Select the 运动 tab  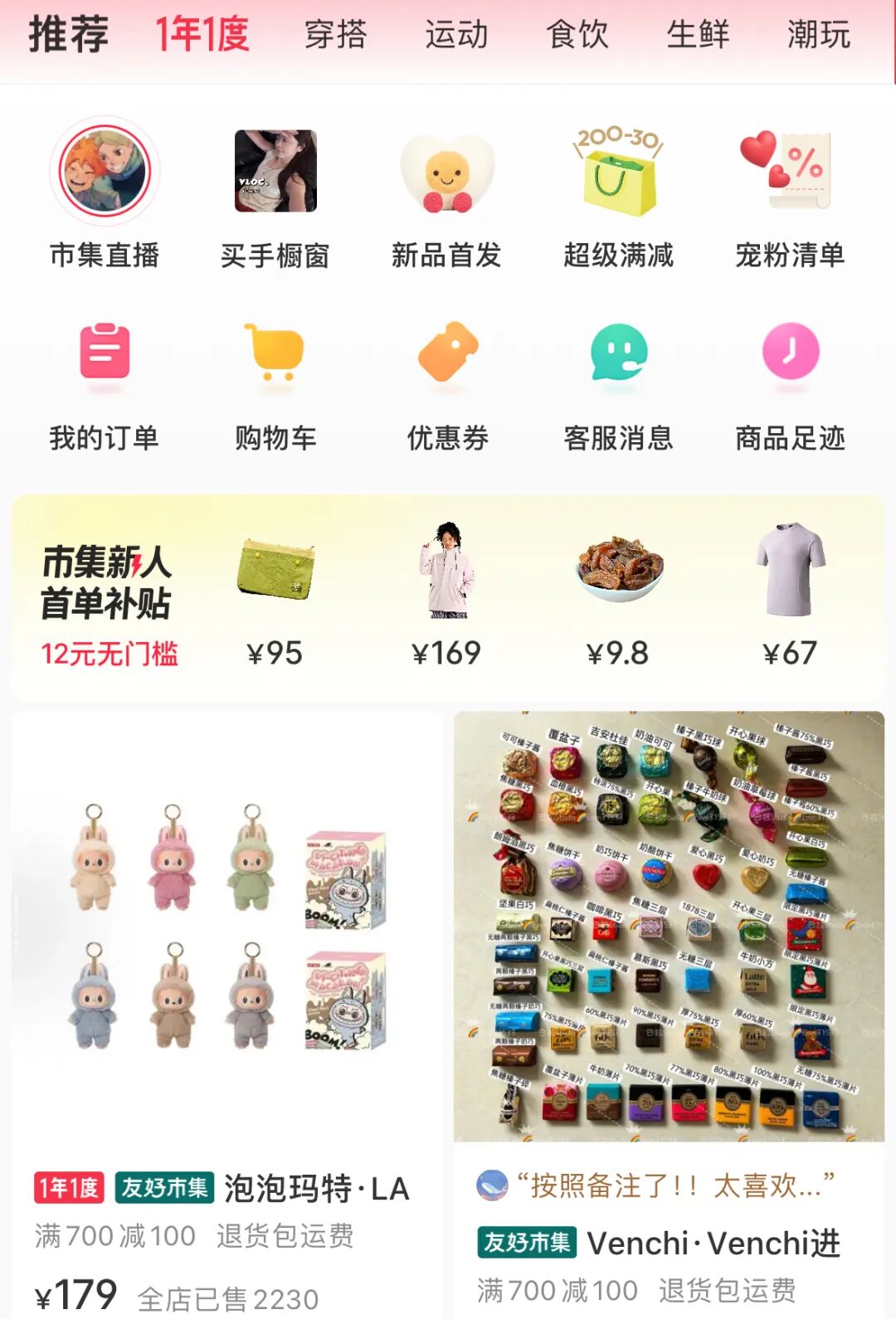(456, 35)
